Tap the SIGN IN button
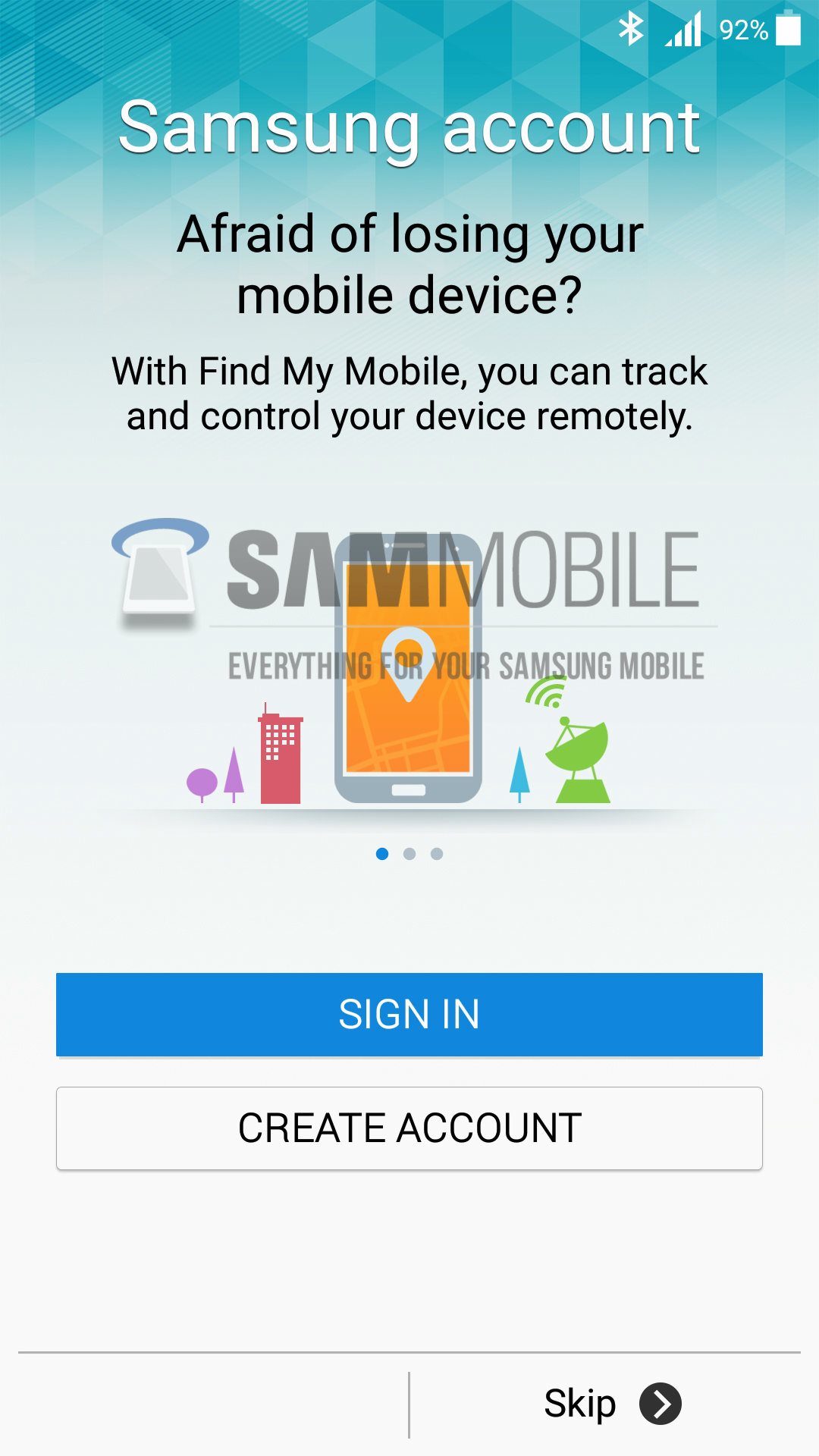Viewport: 819px width, 1456px height. pos(409,1014)
